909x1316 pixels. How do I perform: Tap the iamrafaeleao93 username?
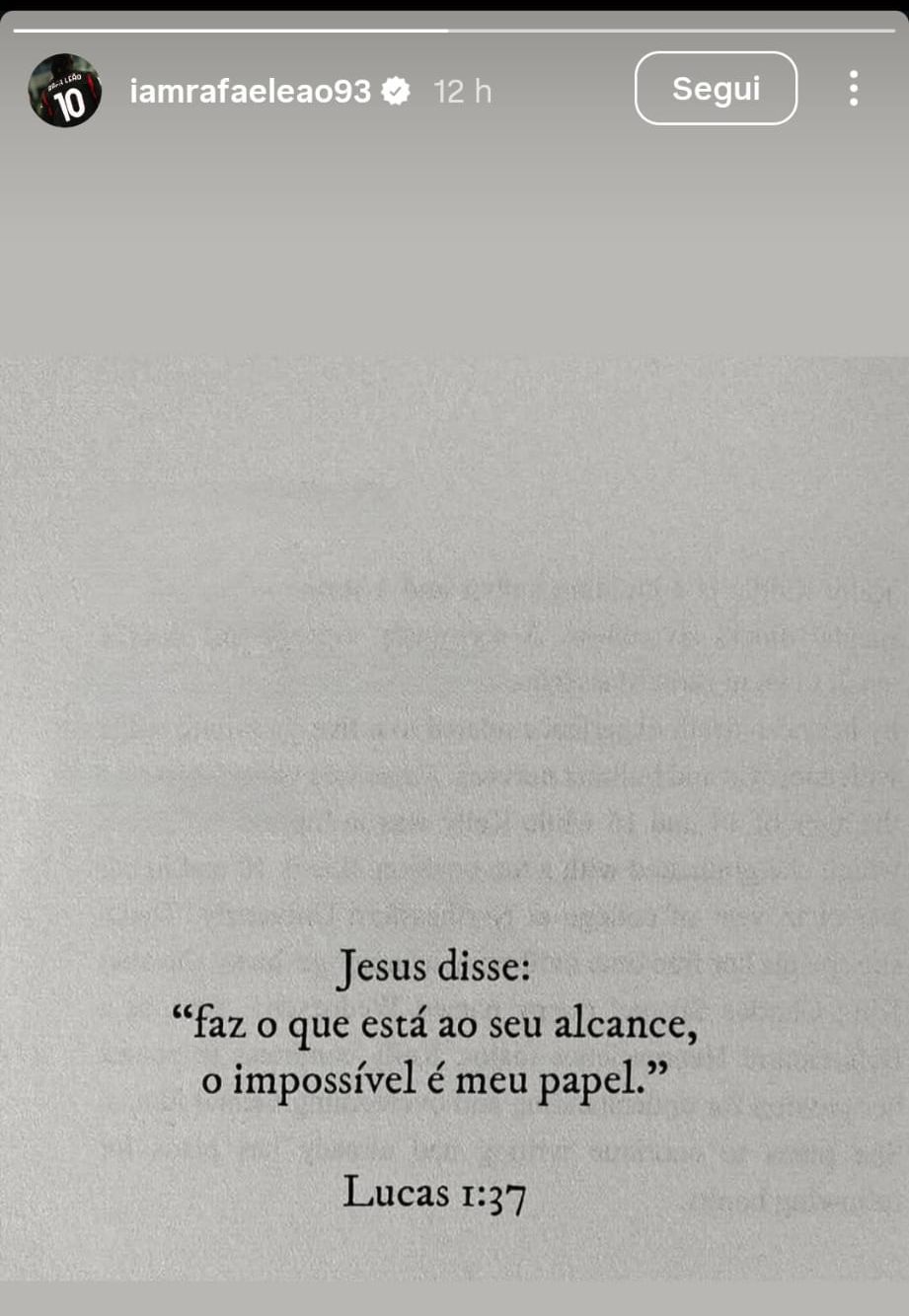(x=250, y=92)
